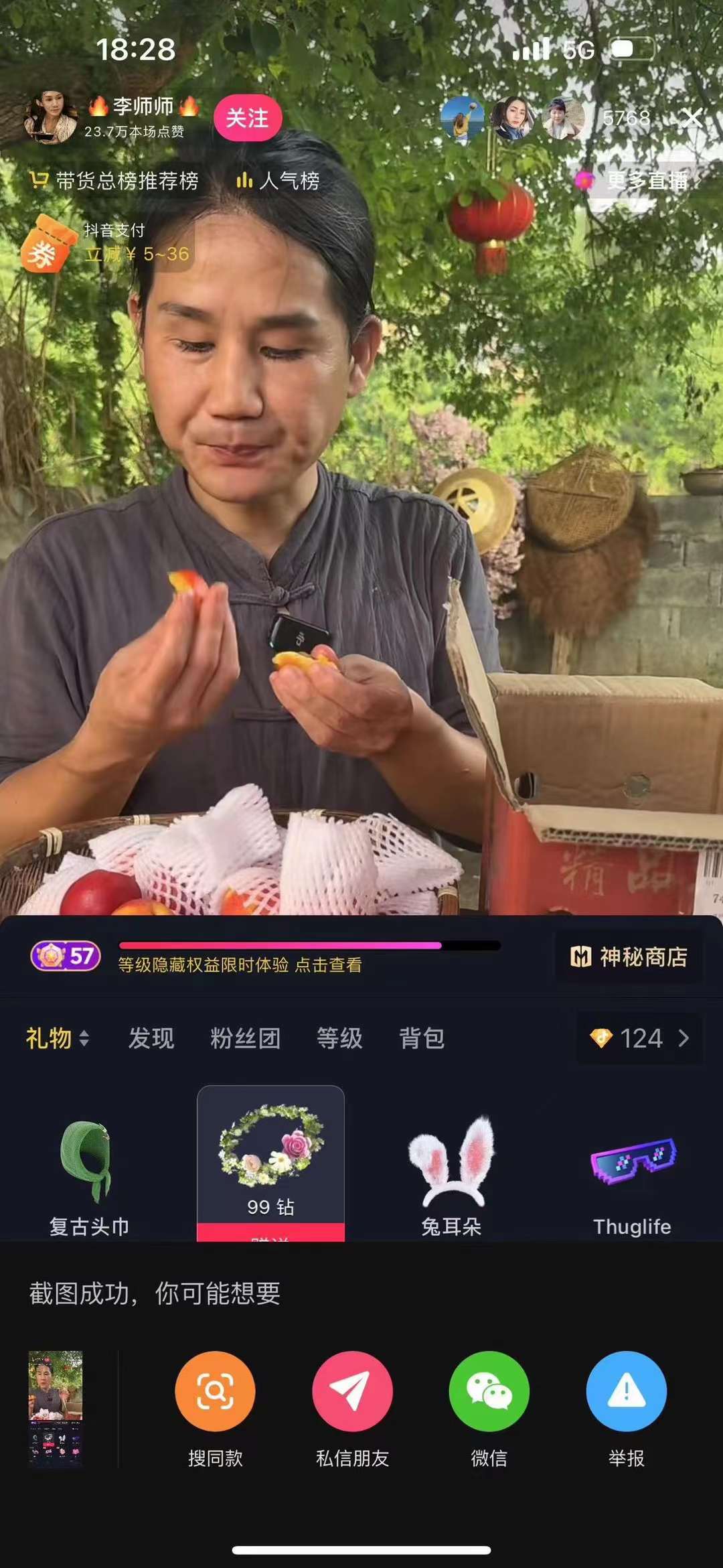
Task: Open the 人气榜 popularity ranking
Action: 278,181
